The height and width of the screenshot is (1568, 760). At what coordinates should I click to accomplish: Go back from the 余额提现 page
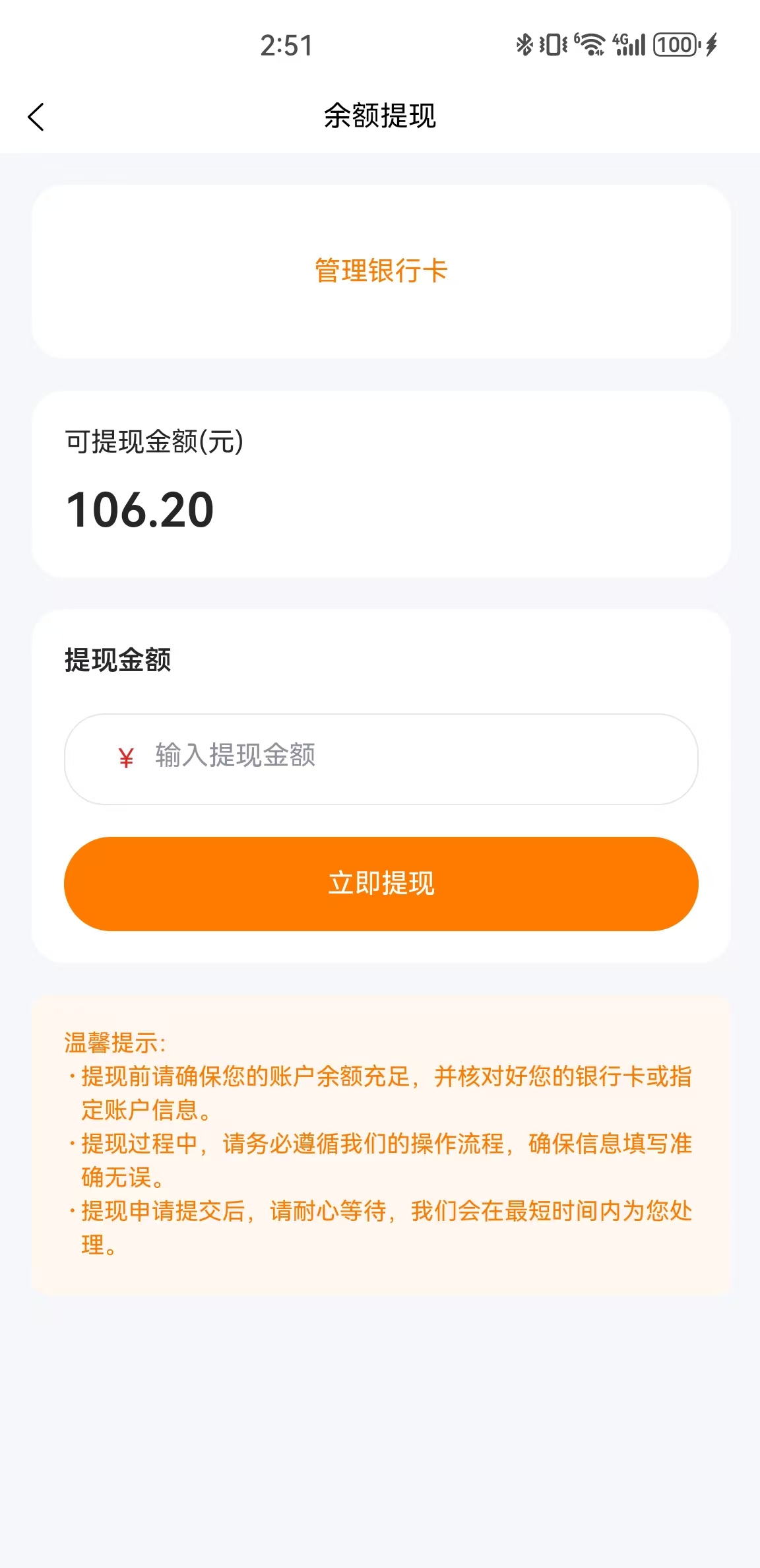tap(36, 117)
